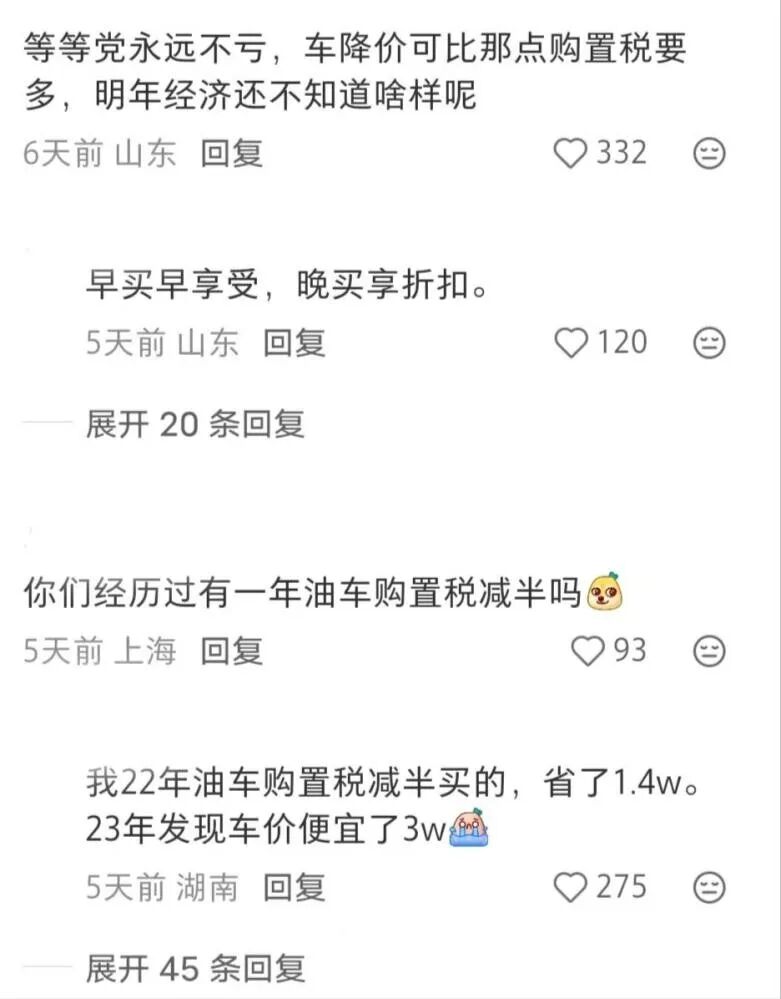Open emoji reactions for the Shanghai comment
The height and width of the screenshot is (999, 781).
click(711, 650)
